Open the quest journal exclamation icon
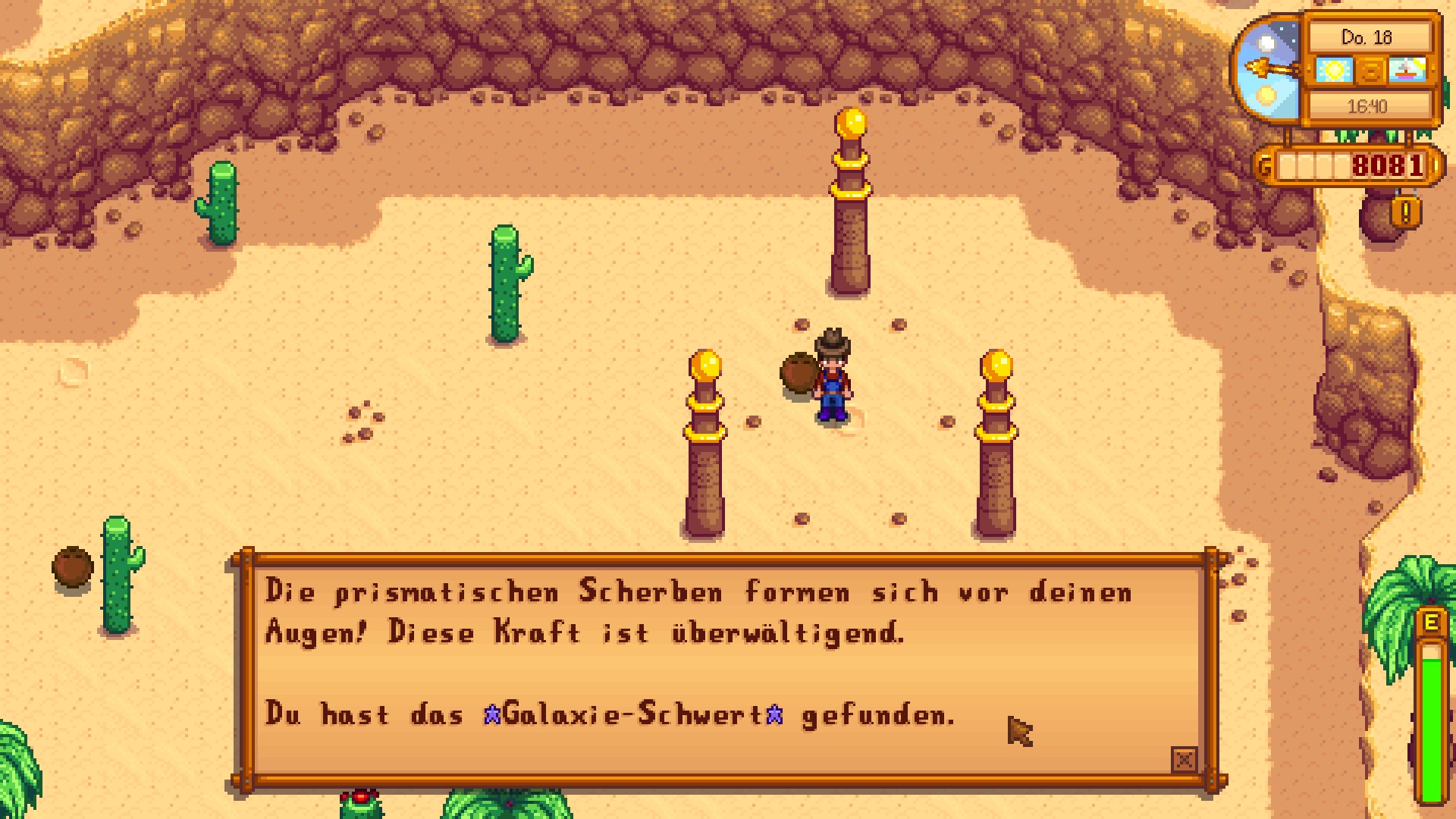The width and height of the screenshot is (1456, 819). pyautogui.click(x=1406, y=212)
